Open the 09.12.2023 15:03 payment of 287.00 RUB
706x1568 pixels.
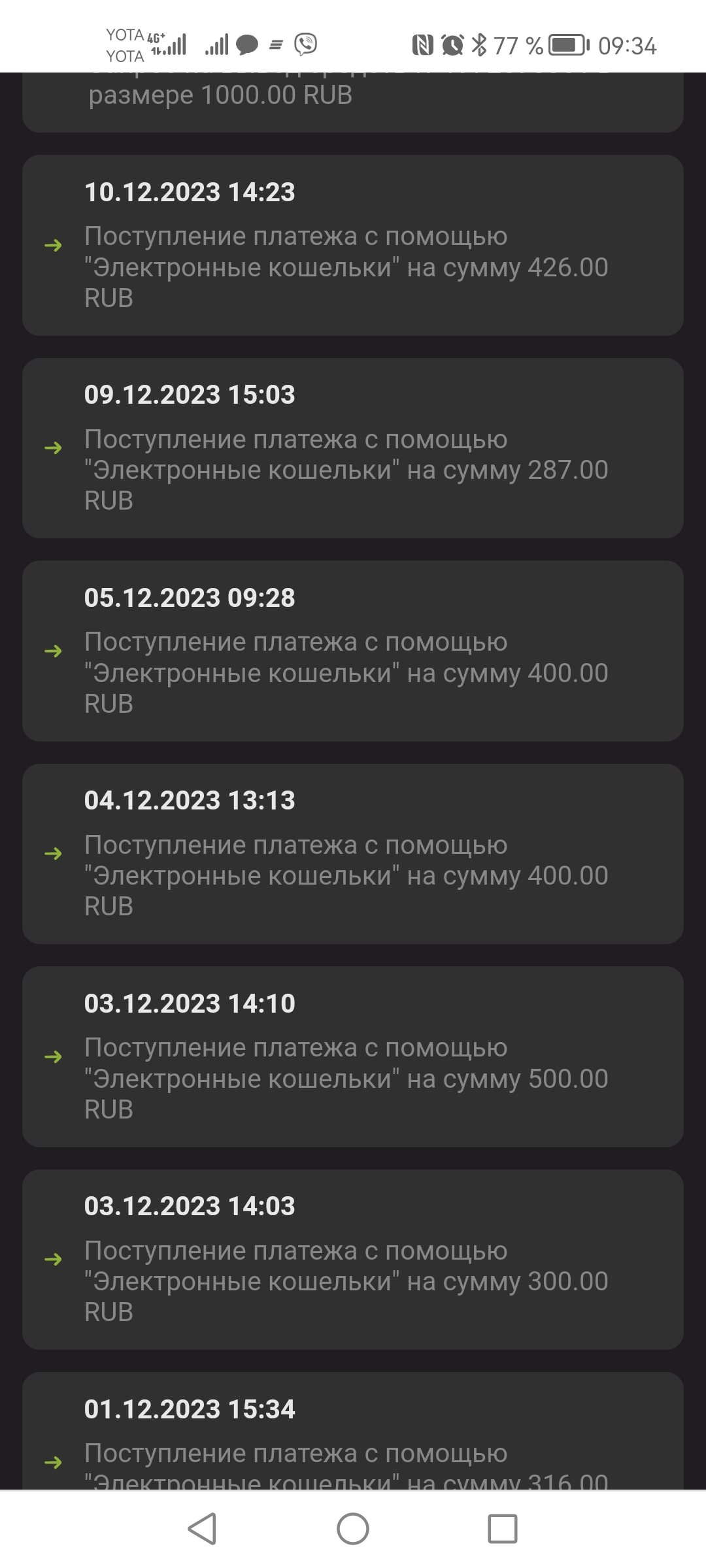tap(353, 448)
